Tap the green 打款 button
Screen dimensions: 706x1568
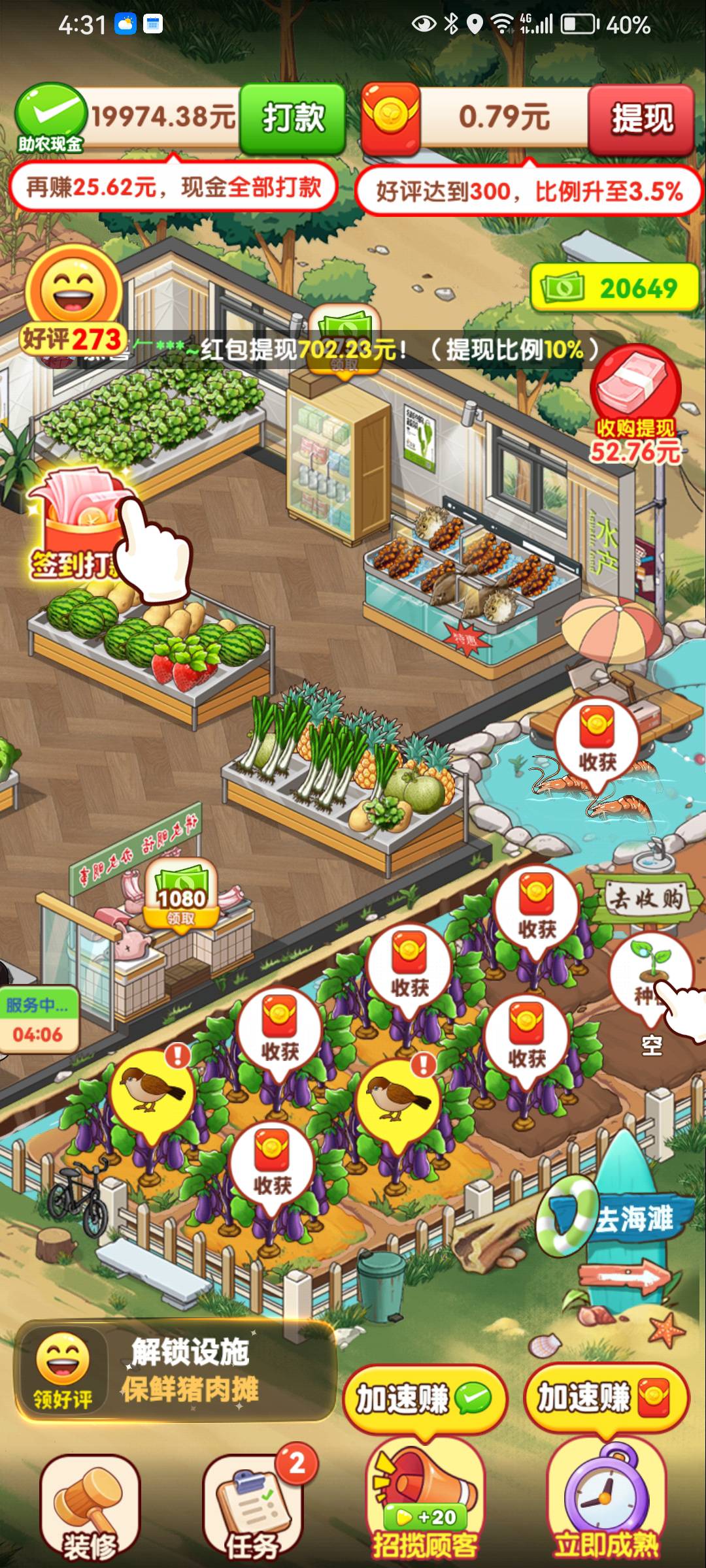click(x=292, y=118)
